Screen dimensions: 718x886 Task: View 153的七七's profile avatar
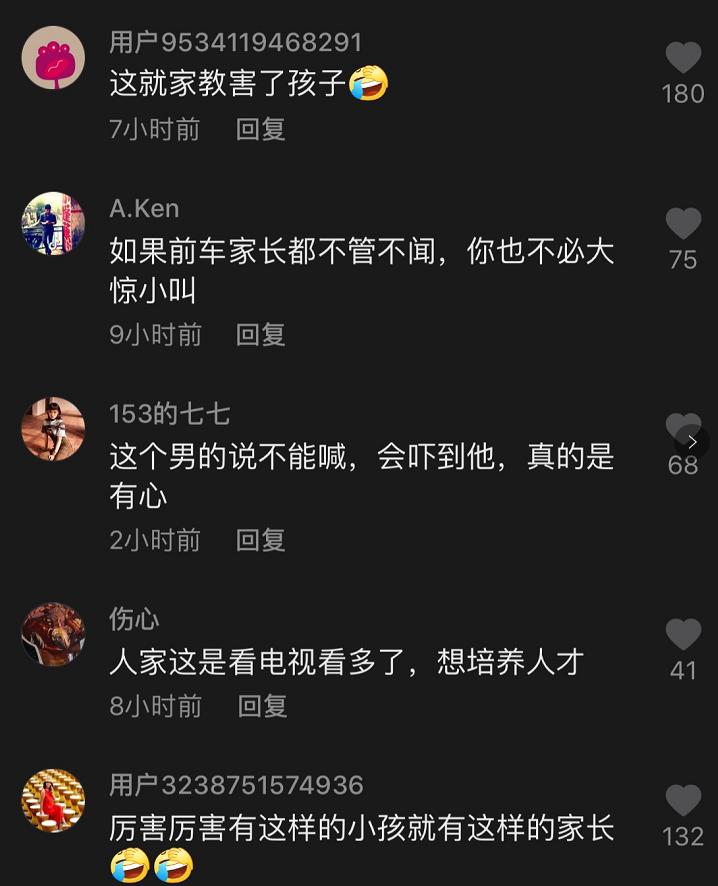tap(53, 429)
